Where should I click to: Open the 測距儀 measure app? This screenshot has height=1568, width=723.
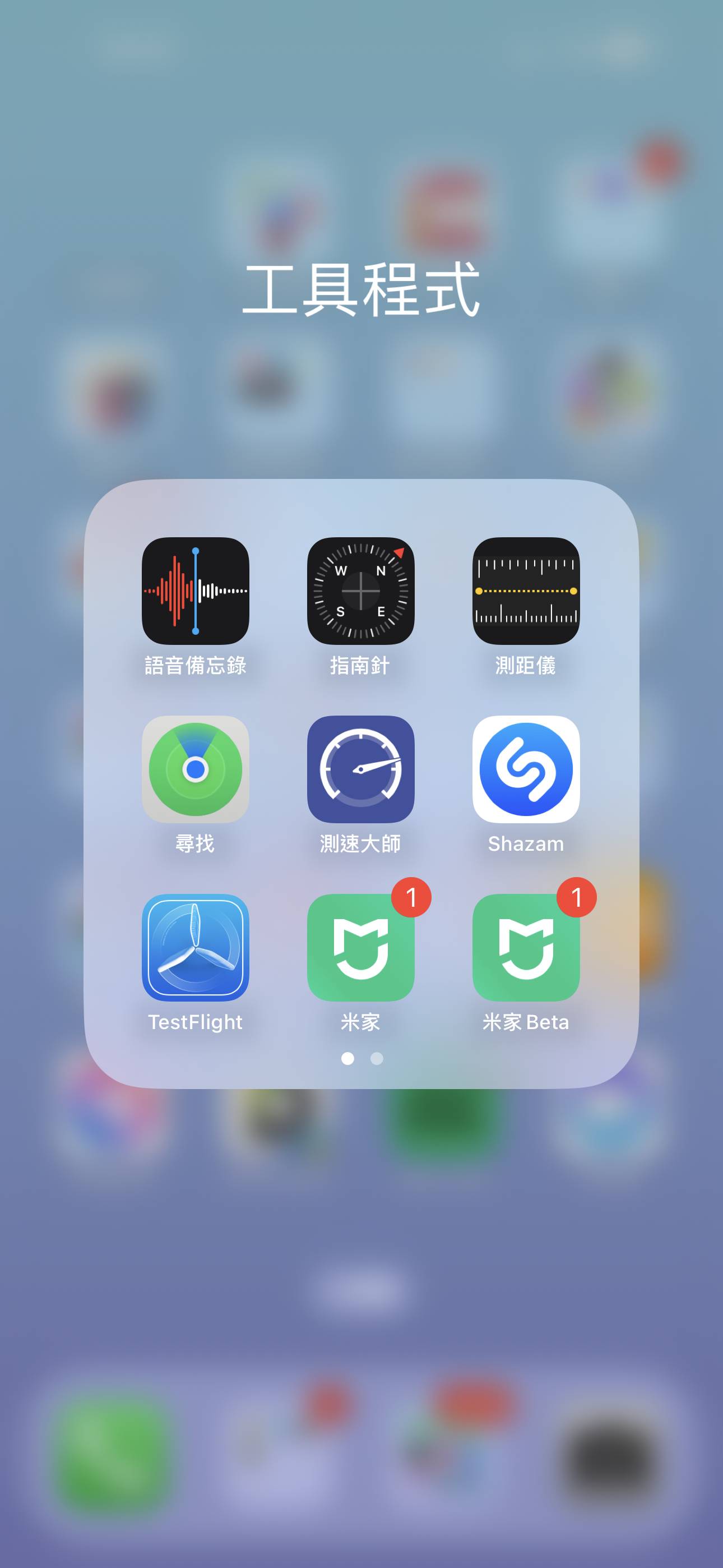click(526, 591)
